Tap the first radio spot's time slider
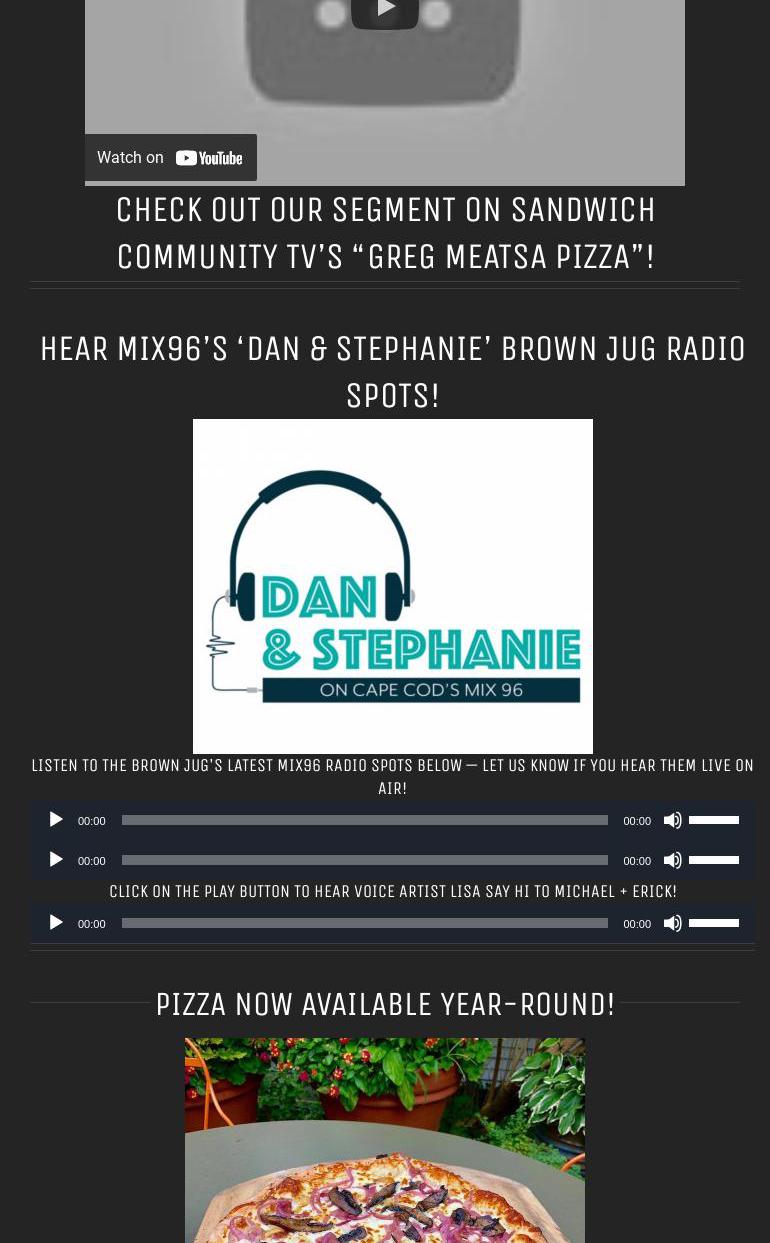Image resolution: width=770 pixels, height=1243 pixels. pos(364,820)
